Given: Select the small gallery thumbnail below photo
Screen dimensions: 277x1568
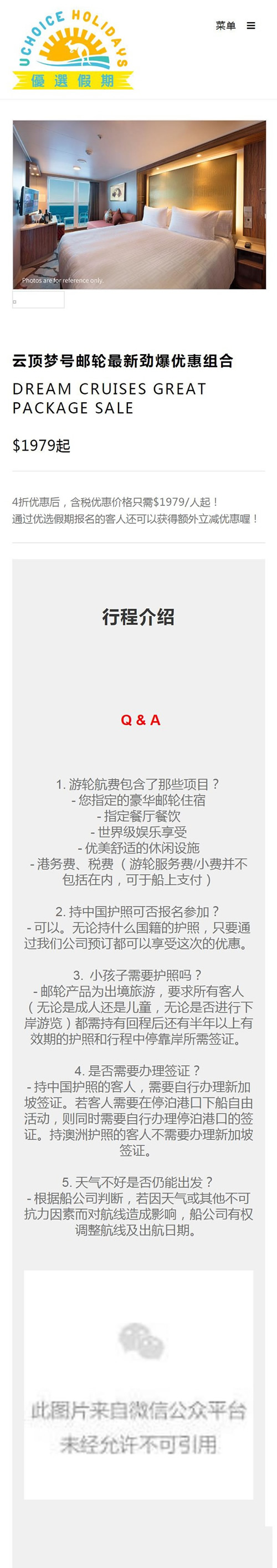Looking at the screenshot, I should coord(38,300).
